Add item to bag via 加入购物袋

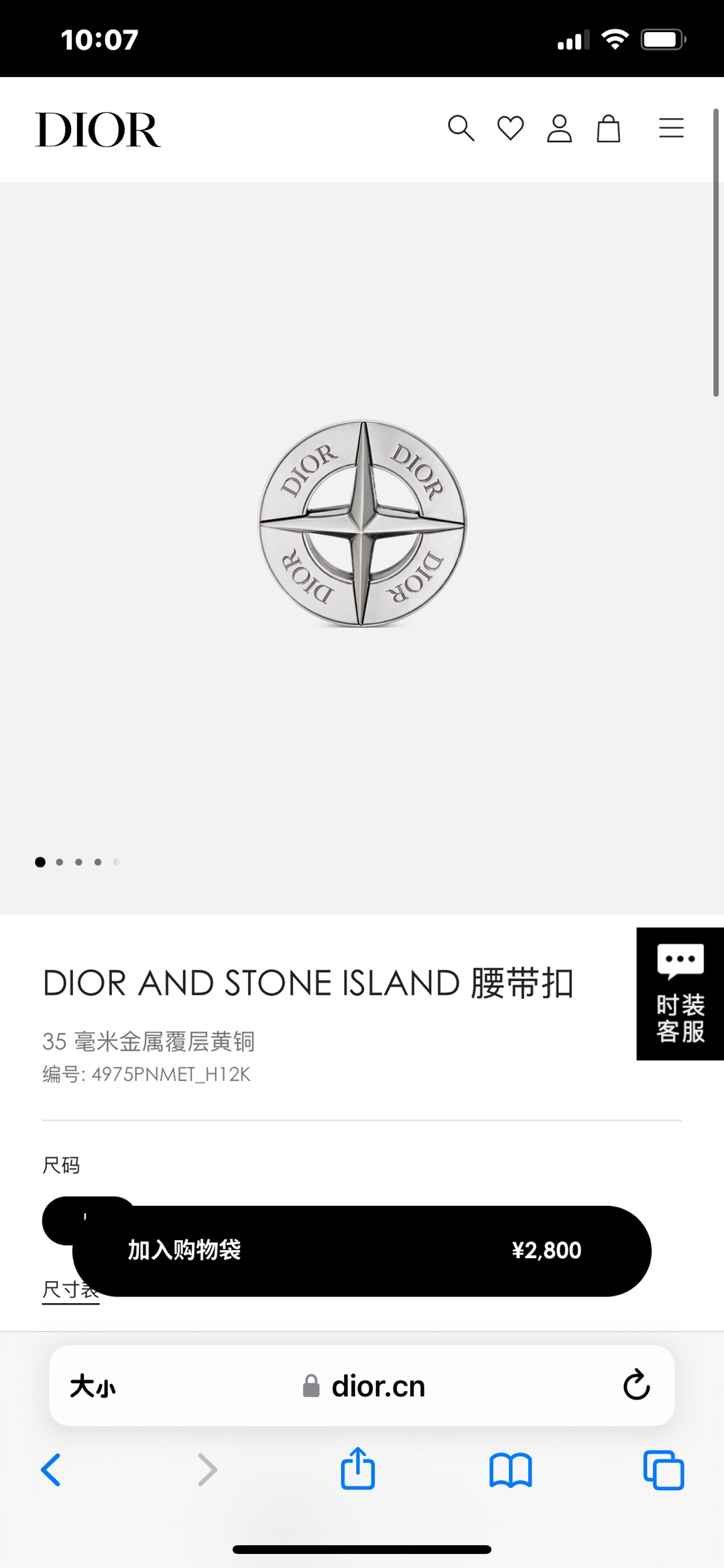(x=184, y=1249)
